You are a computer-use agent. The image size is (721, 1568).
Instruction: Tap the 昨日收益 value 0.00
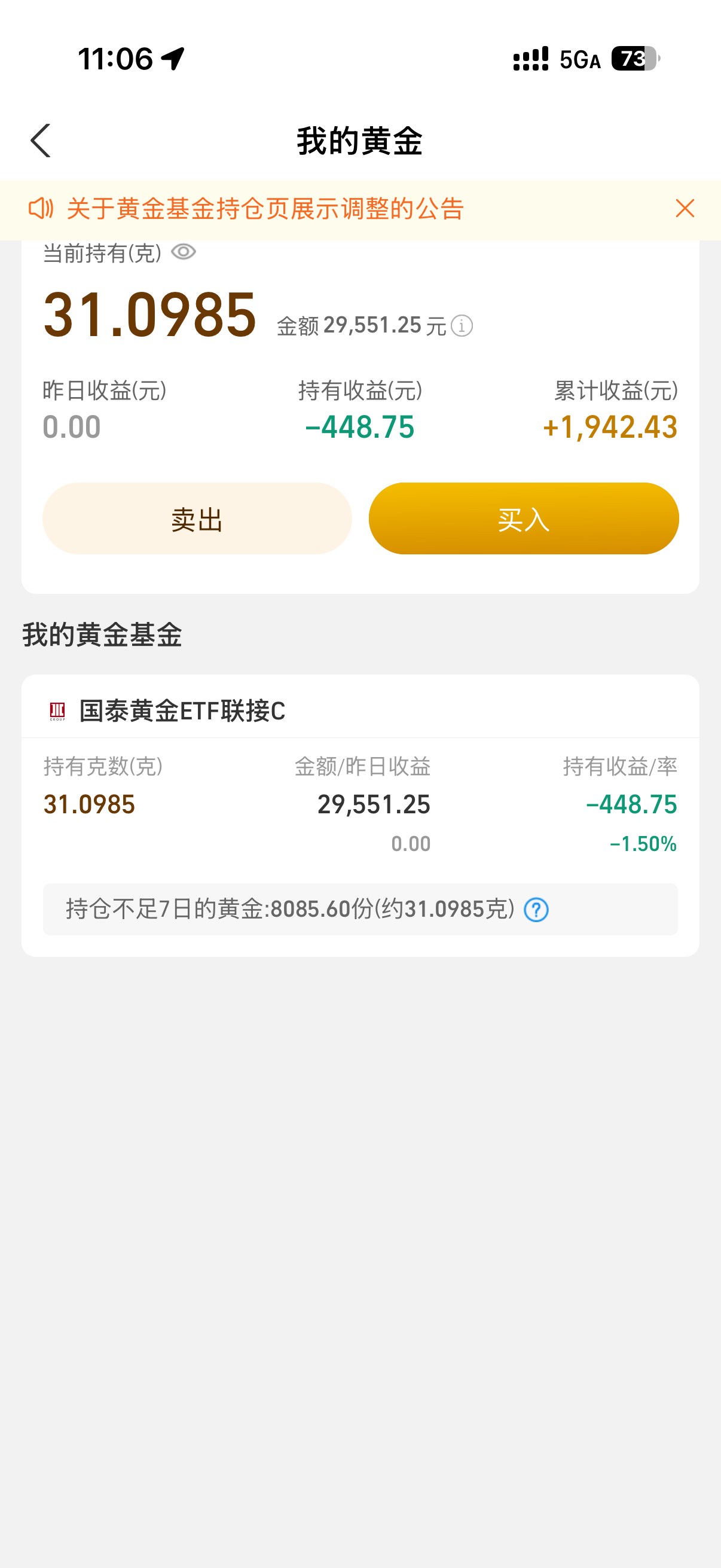(x=71, y=426)
